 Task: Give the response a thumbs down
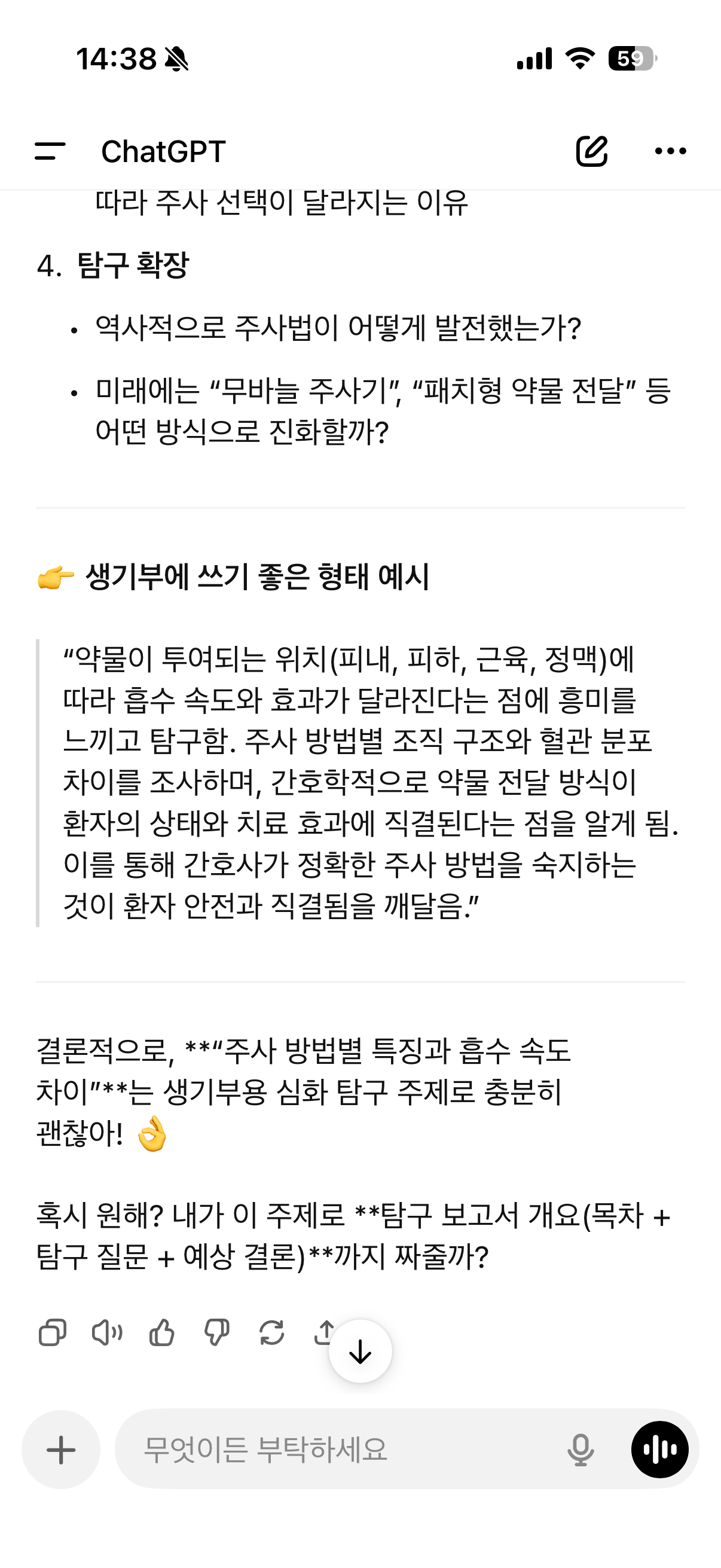pyautogui.click(x=216, y=1332)
